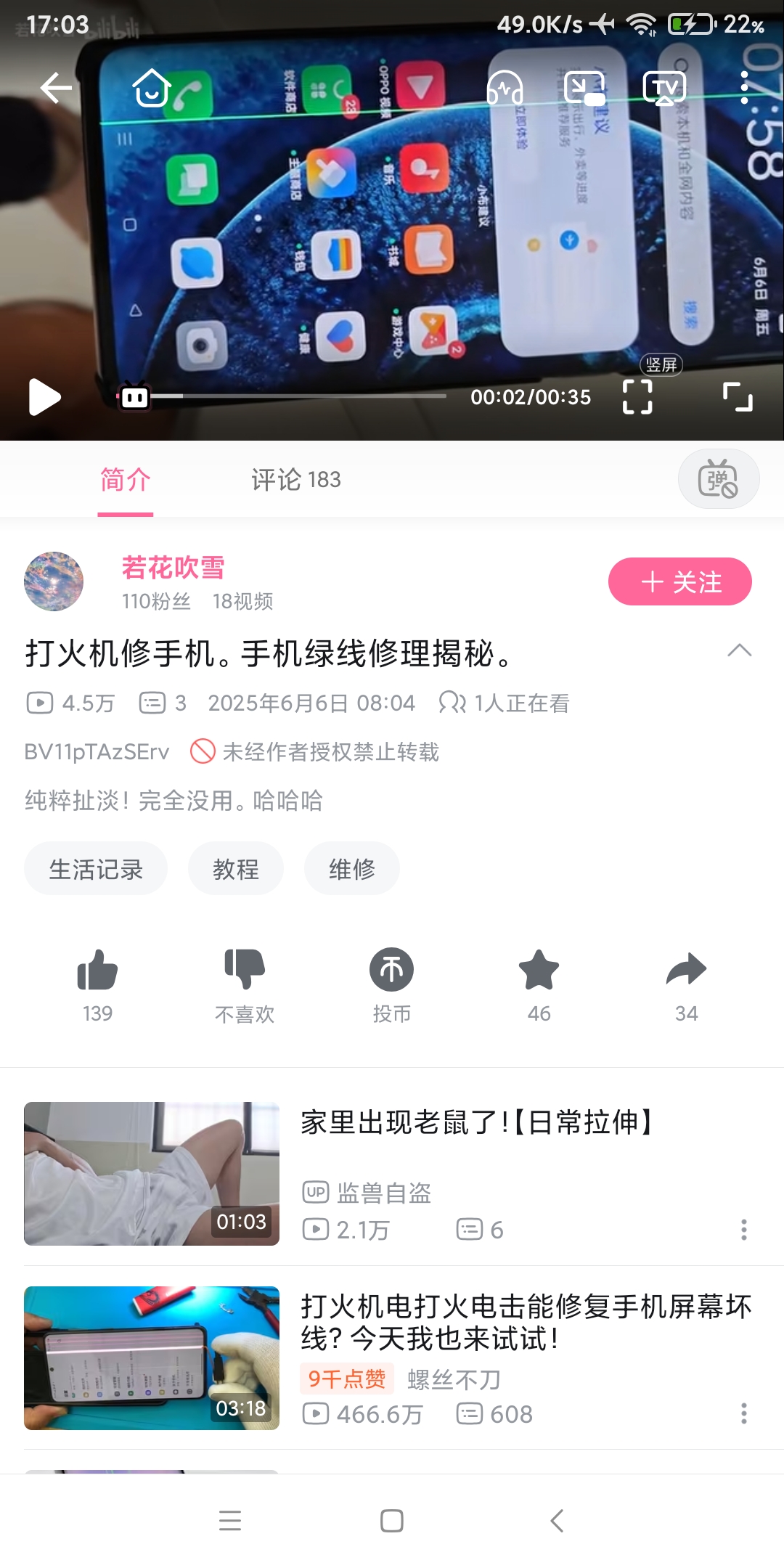Switch to the 评论 comments tab
Viewport: 784px width, 1568px height.
[295, 479]
